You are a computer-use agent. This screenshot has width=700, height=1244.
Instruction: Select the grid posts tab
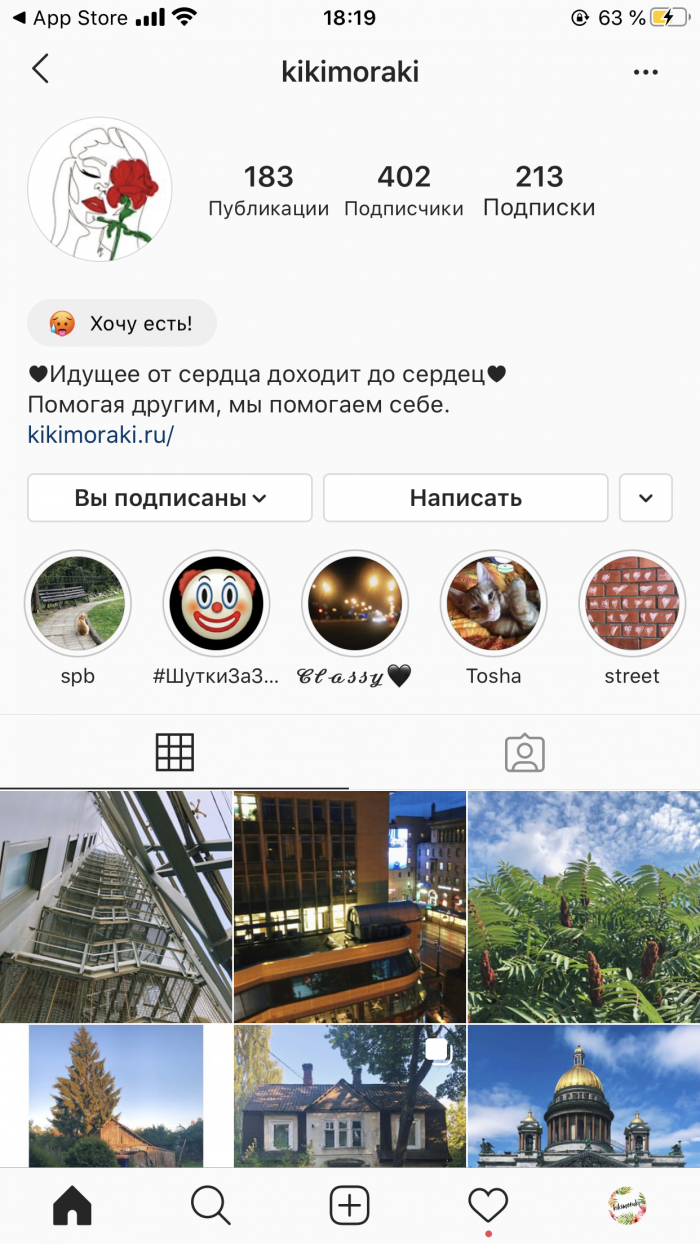(x=175, y=753)
